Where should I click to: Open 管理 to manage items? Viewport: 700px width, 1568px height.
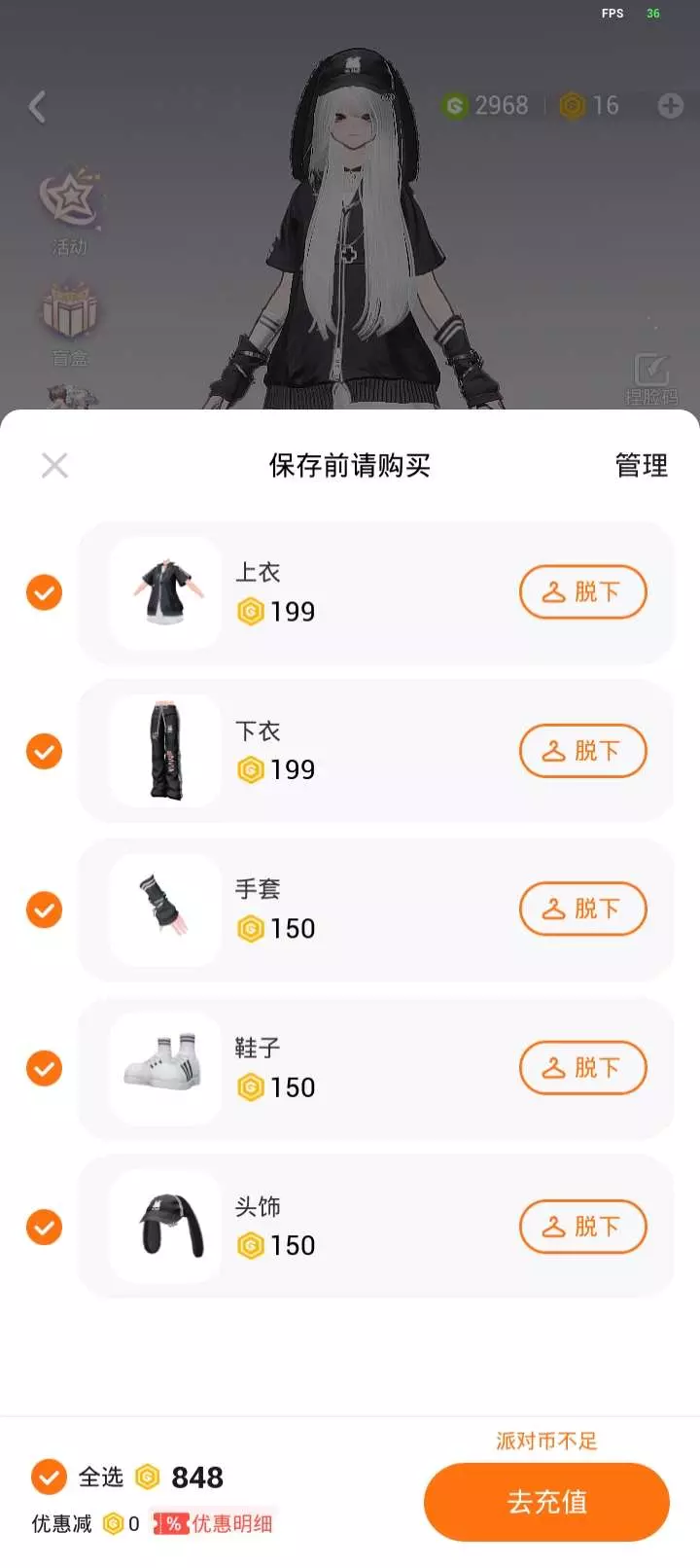pos(641,466)
